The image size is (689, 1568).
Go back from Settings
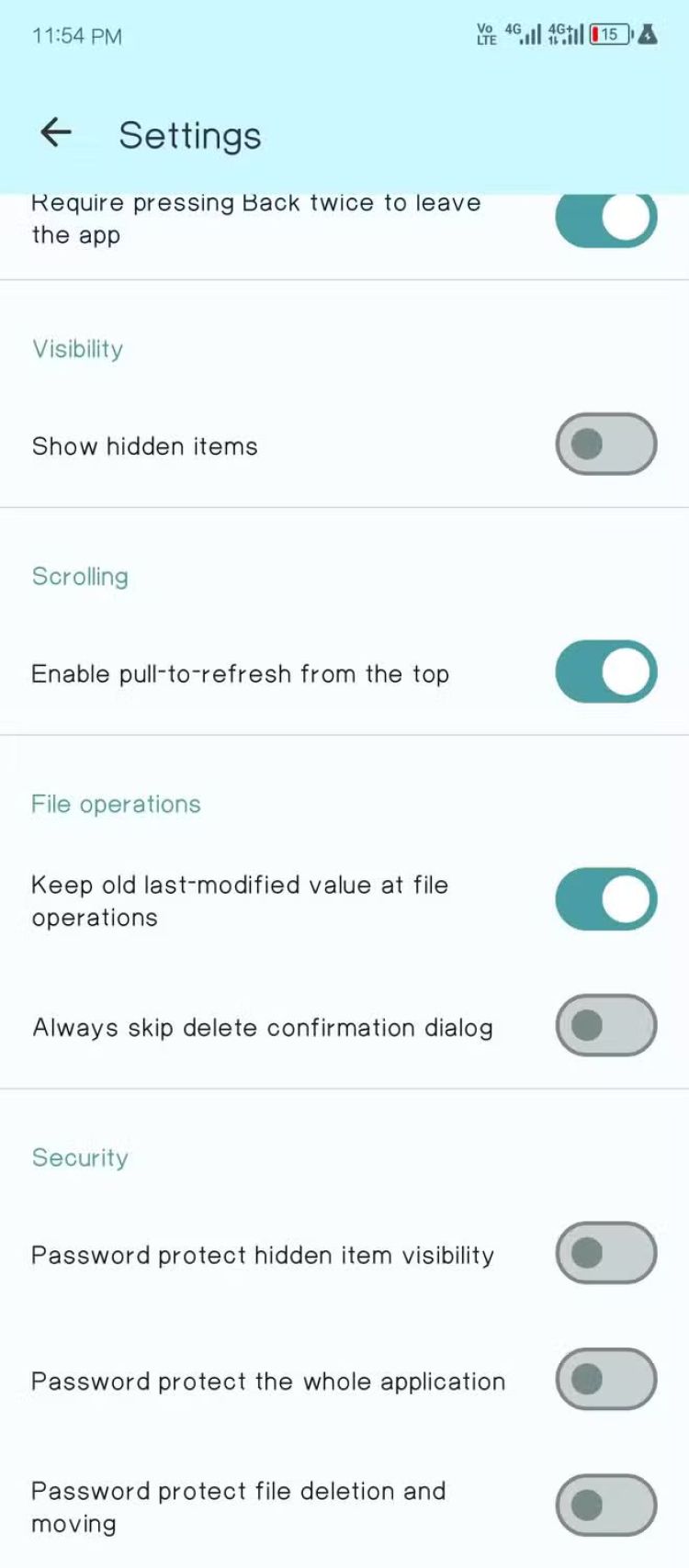tap(56, 132)
